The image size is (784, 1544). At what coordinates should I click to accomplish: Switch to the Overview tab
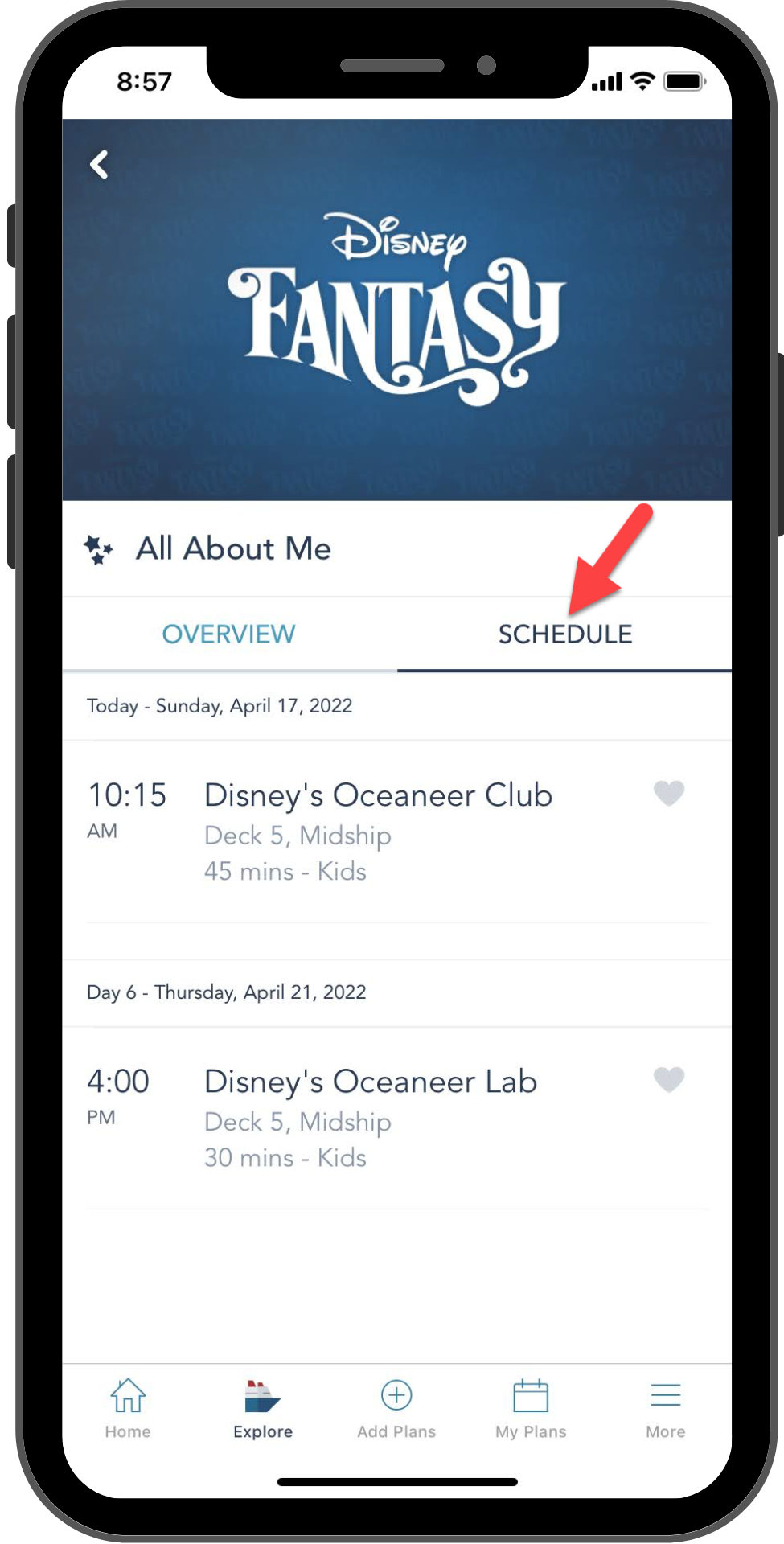click(229, 634)
